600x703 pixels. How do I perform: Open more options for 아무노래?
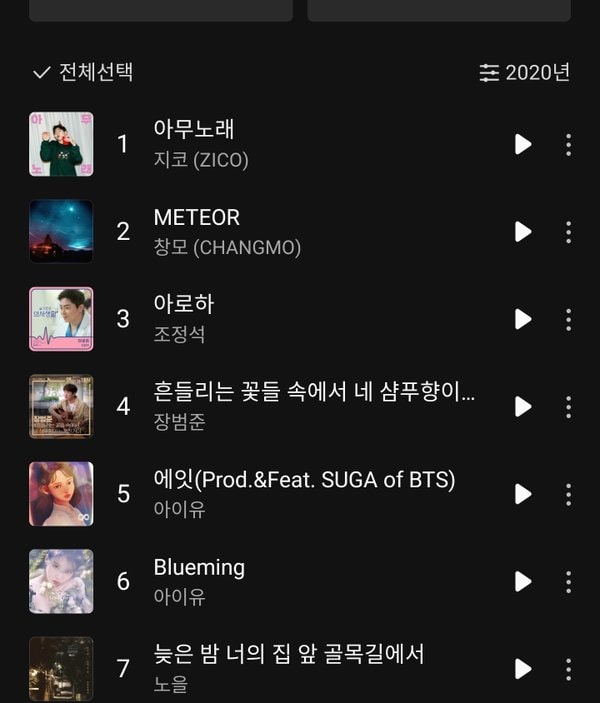click(x=568, y=144)
